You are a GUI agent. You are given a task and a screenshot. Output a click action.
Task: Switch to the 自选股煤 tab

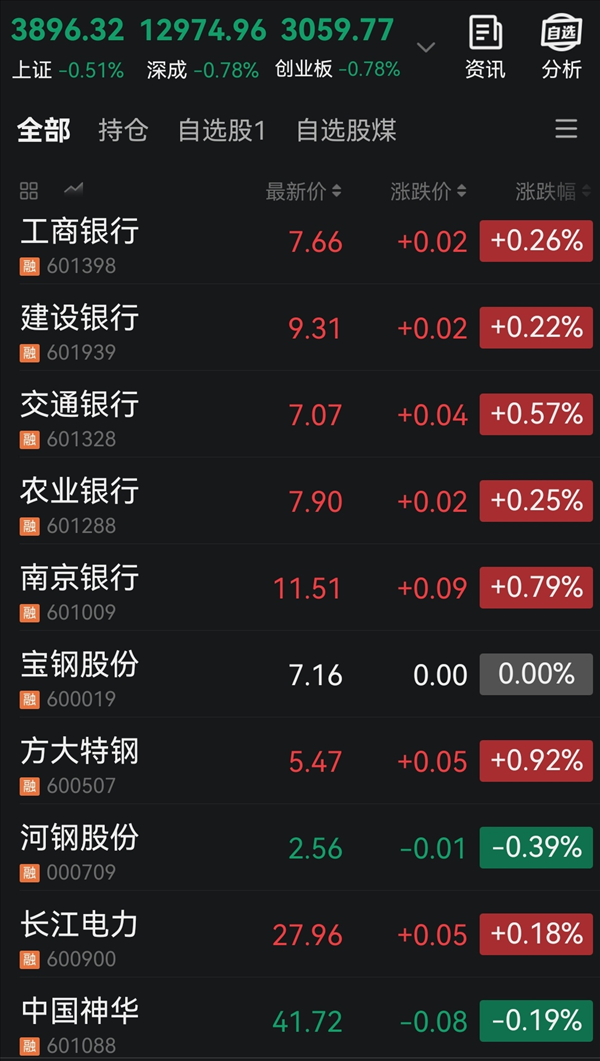click(x=346, y=130)
